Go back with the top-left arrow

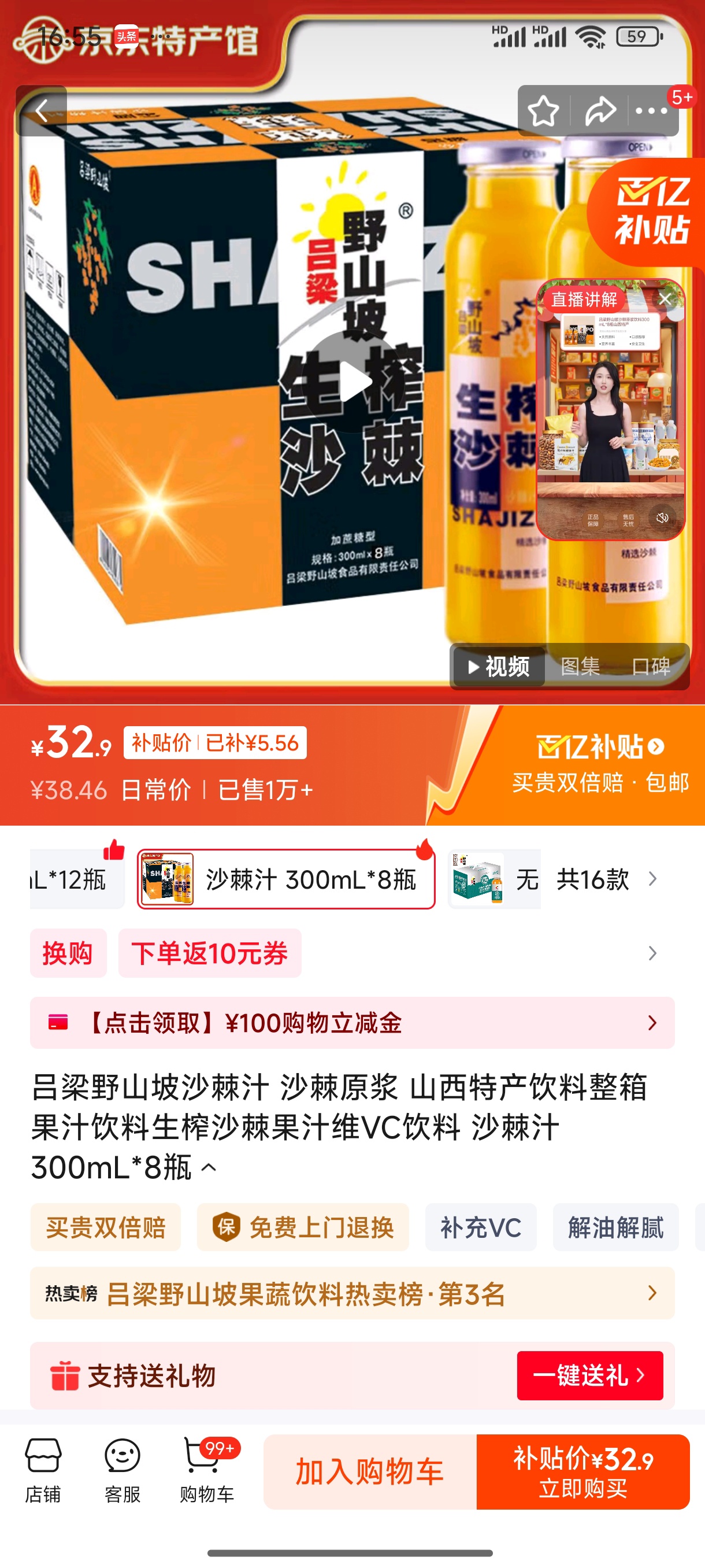click(x=42, y=111)
